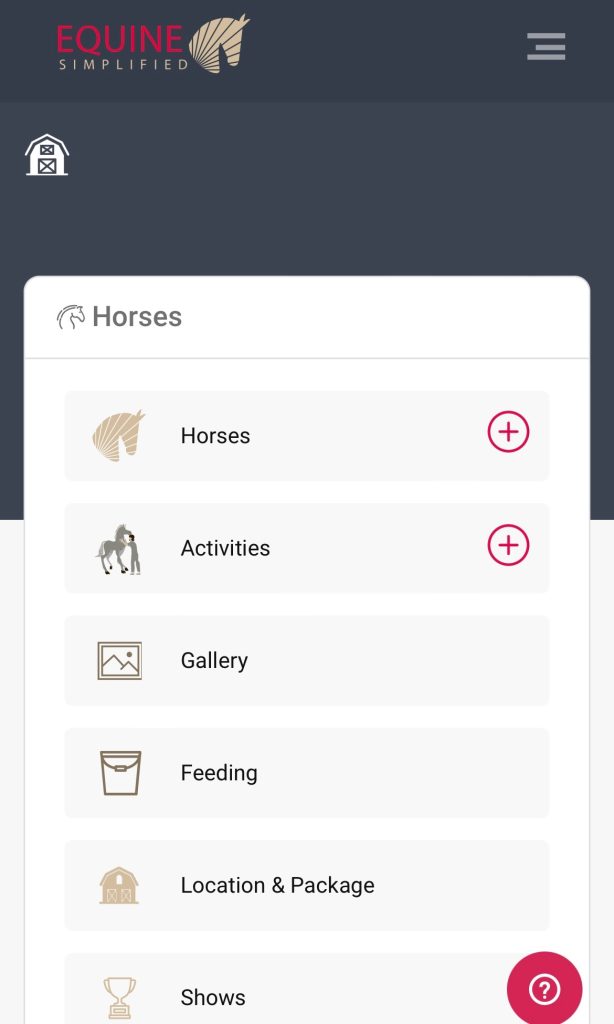This screenshot has height=1024, width=614.
Task: Open the Feeding section
Action: [x=306, y=773]
